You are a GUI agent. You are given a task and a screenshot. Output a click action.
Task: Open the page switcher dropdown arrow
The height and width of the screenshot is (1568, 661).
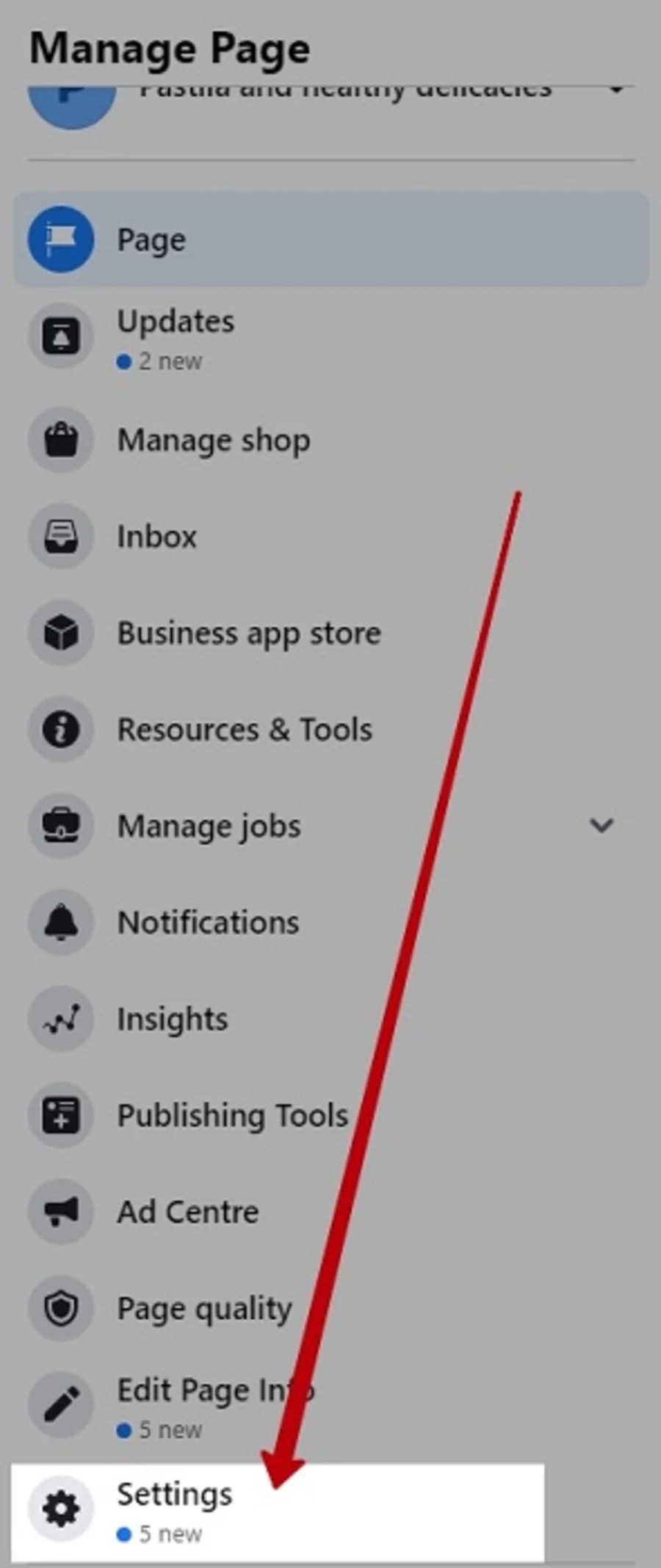[x=617, y=91]
